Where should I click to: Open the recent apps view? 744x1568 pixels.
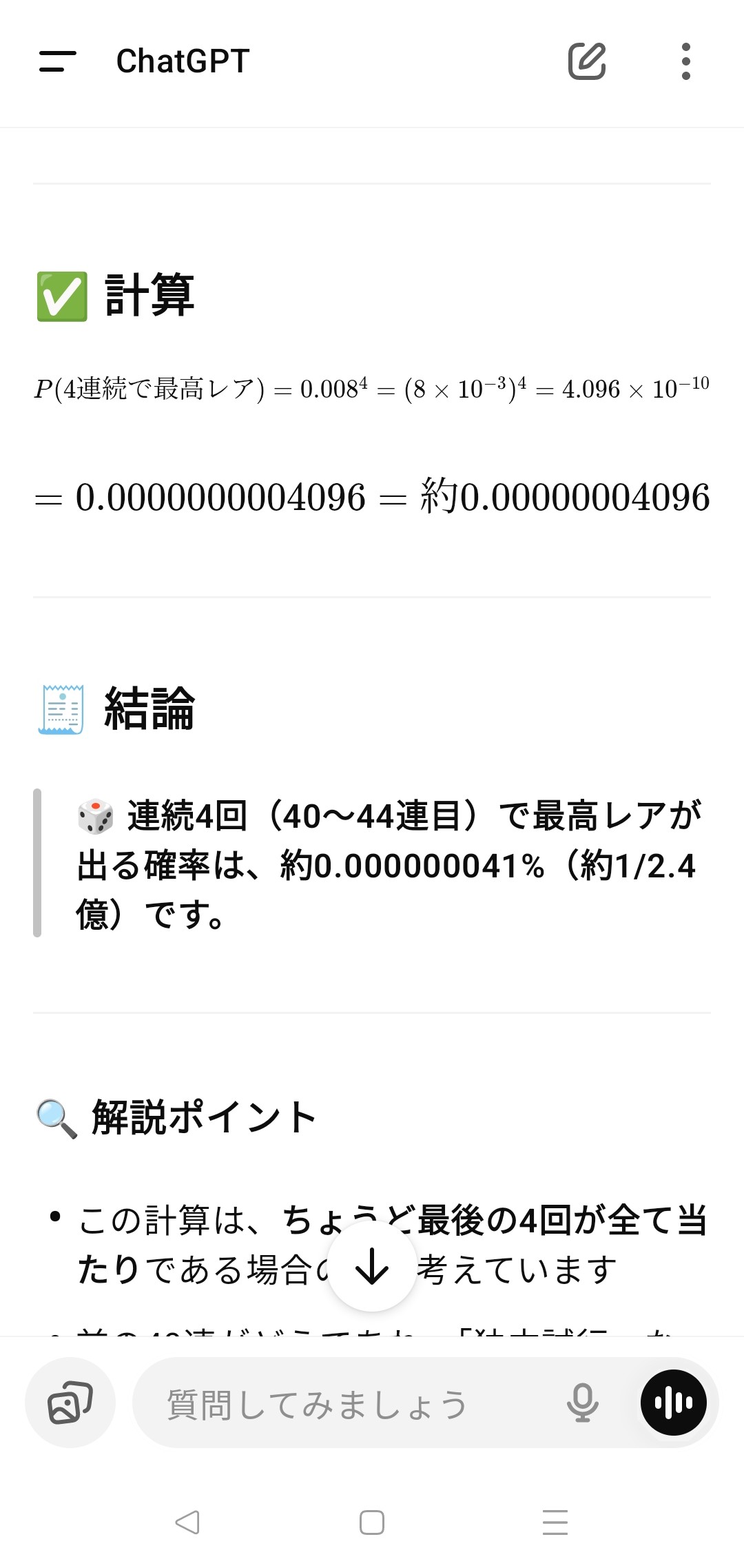tap(555, 1522)
